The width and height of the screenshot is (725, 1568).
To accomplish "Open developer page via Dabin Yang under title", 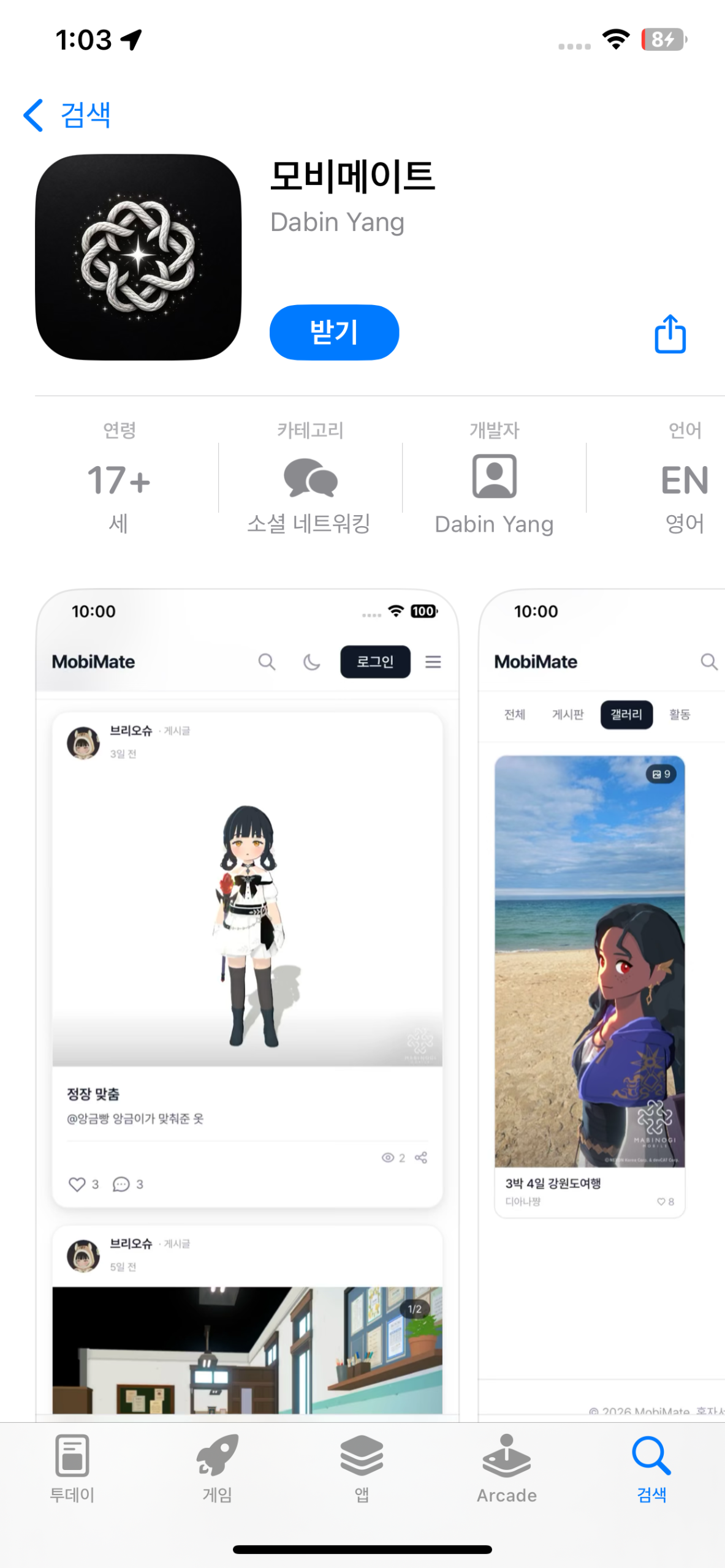I will (337, 222).
